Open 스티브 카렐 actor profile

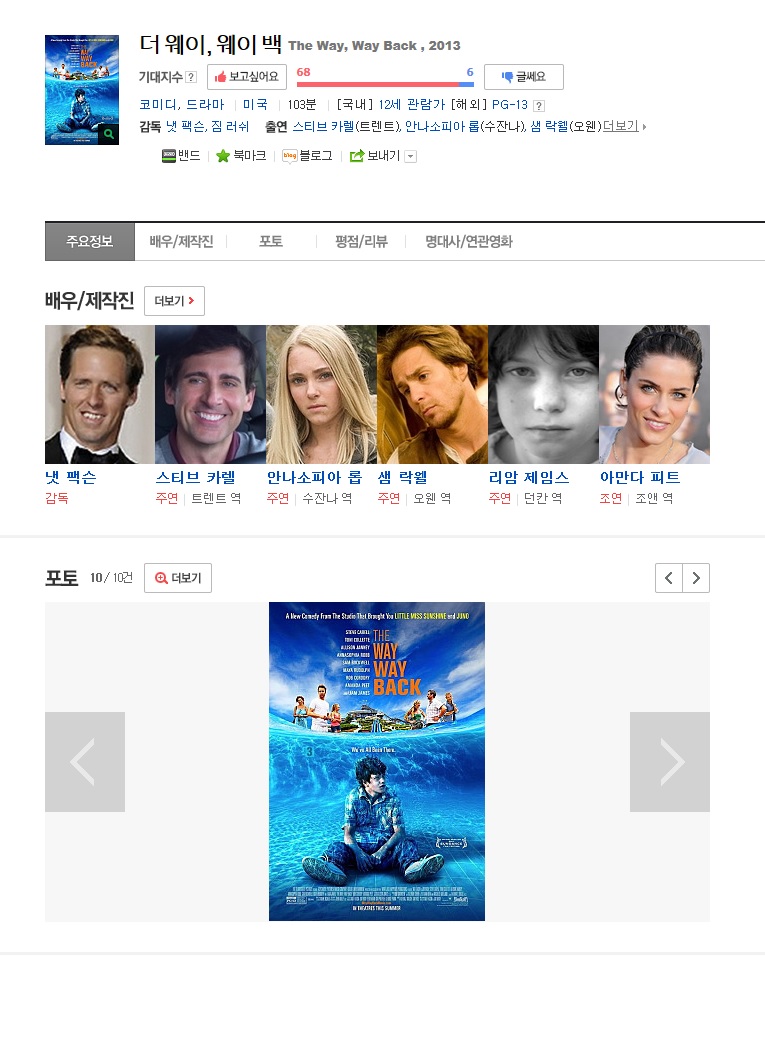tap(196, 478)
